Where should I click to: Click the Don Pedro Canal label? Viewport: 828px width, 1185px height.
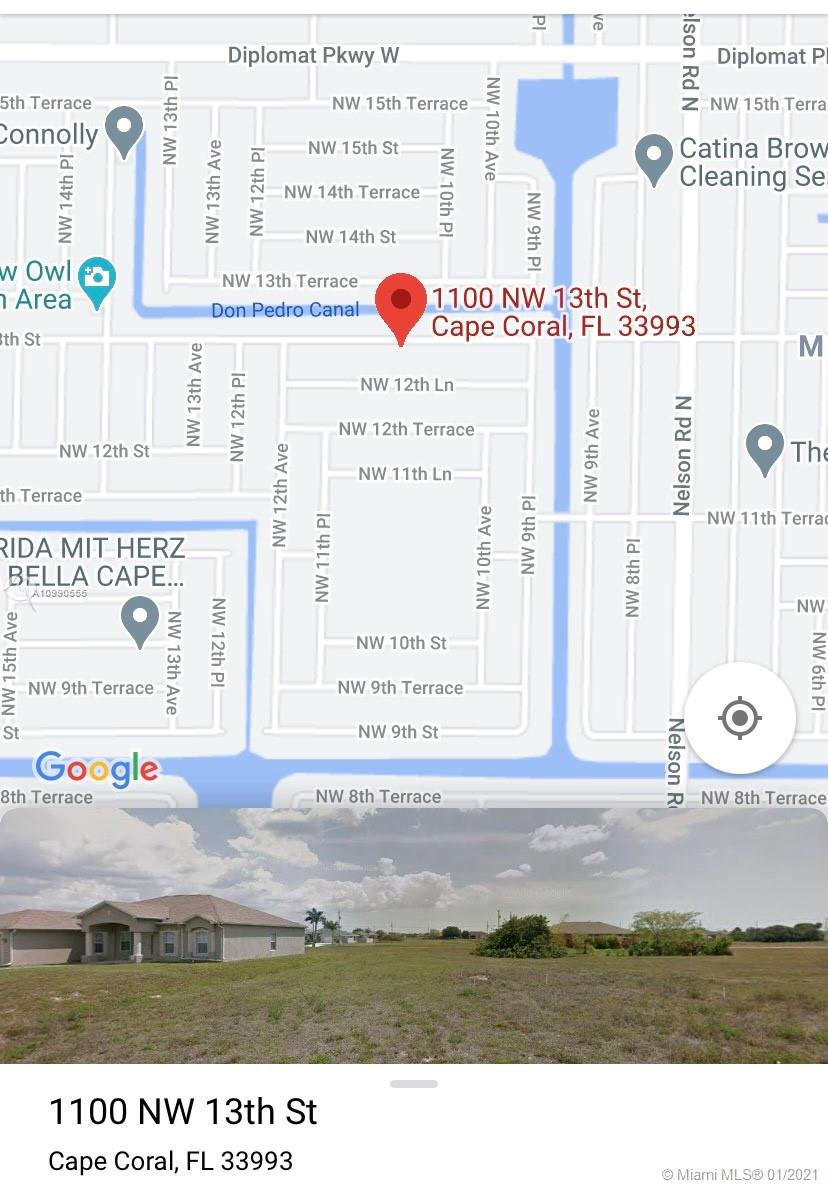[x=286, y=310]
